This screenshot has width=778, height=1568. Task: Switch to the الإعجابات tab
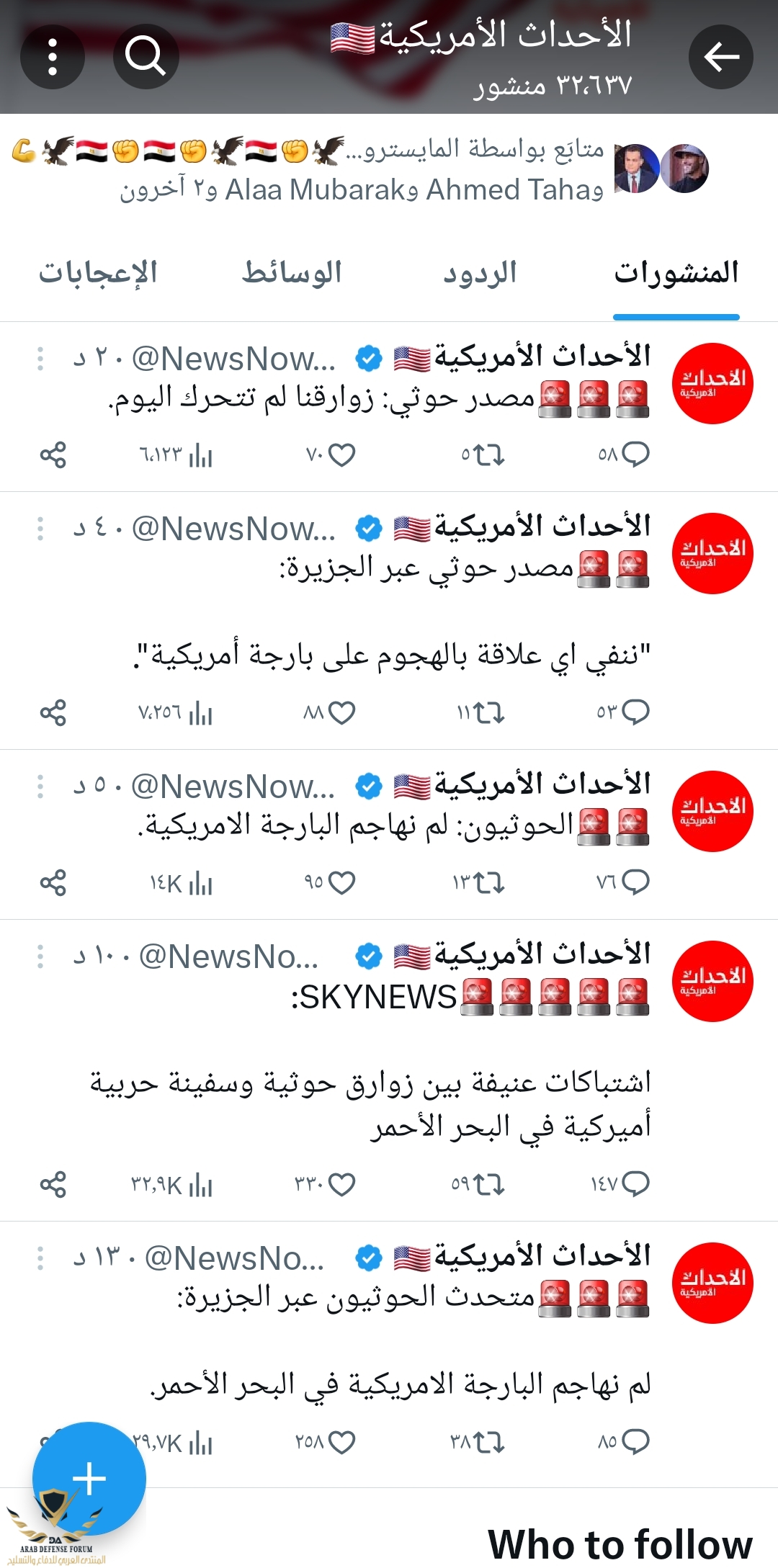(98, 274)
